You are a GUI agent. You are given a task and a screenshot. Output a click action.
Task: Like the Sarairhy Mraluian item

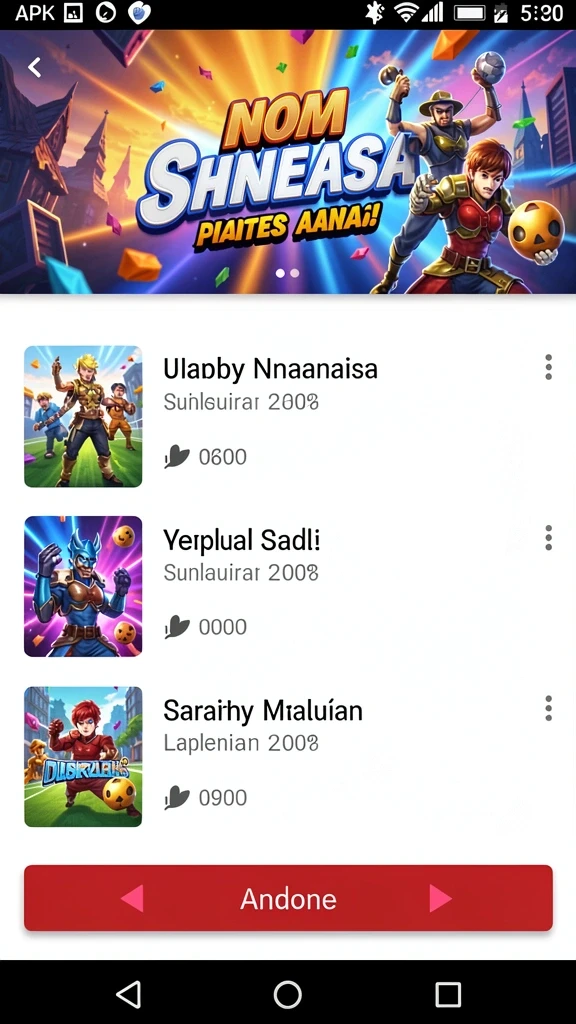(176, 797)
